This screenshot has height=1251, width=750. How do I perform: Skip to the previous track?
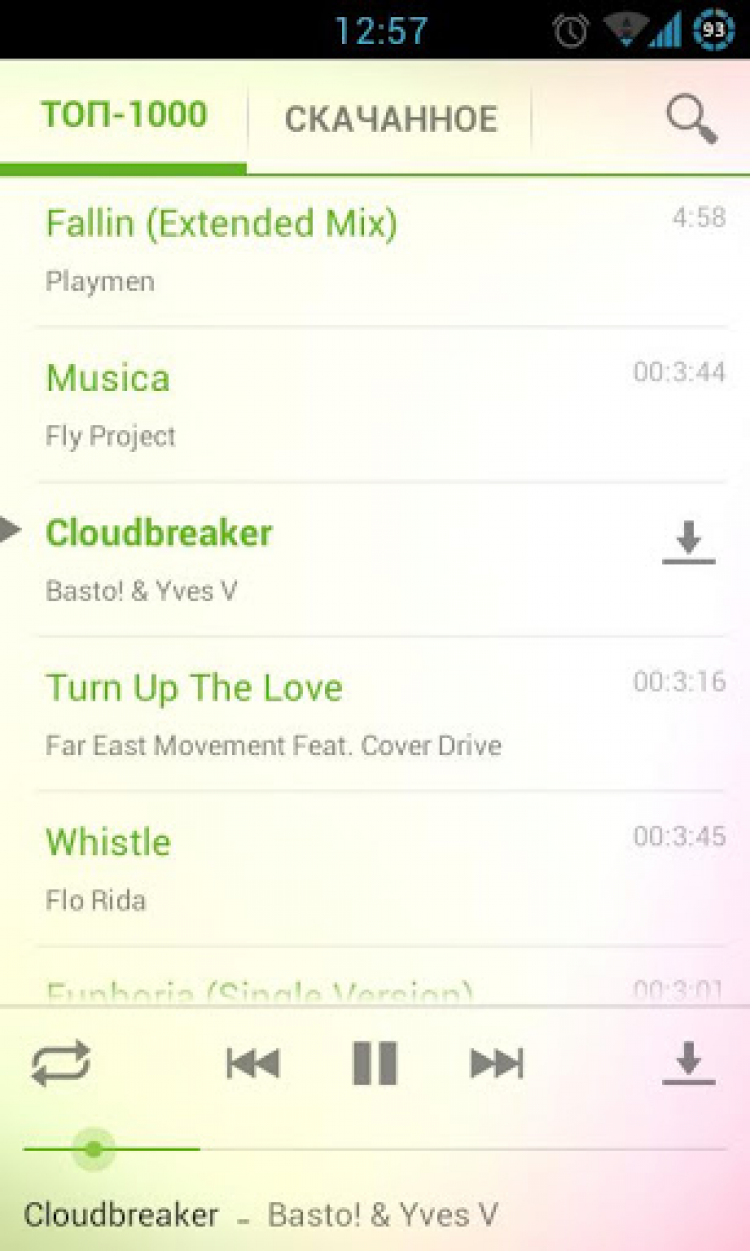(x=253, y=1063)
